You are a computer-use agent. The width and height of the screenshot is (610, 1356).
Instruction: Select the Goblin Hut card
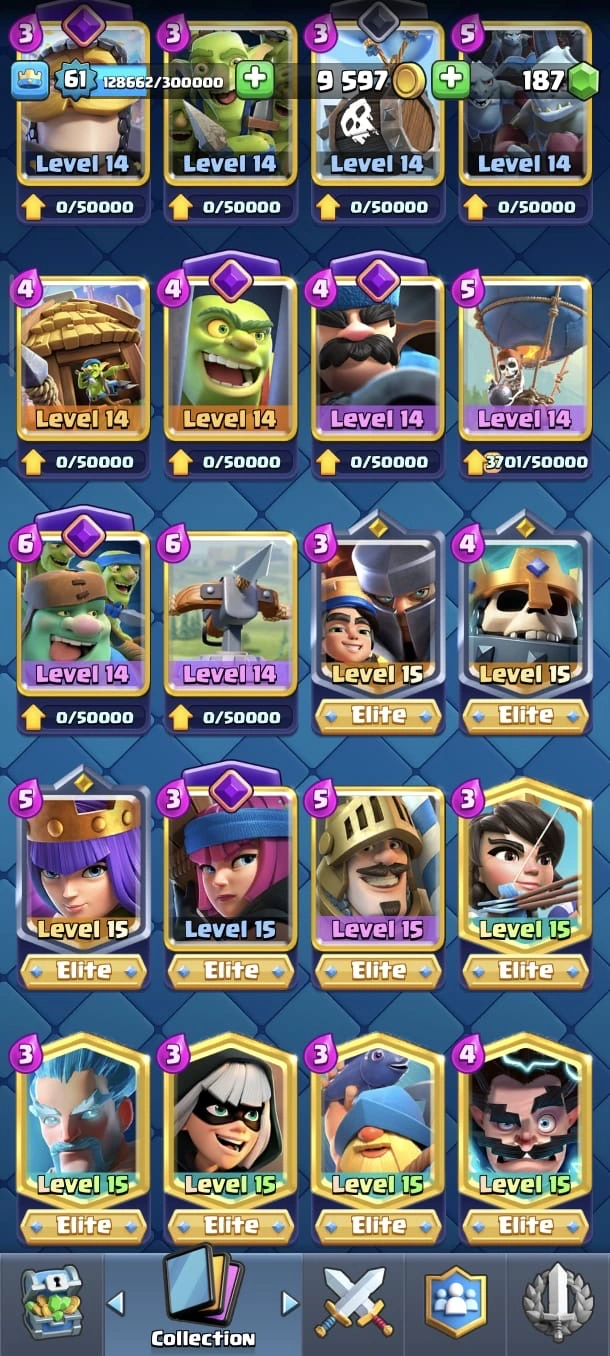[82, 360]
